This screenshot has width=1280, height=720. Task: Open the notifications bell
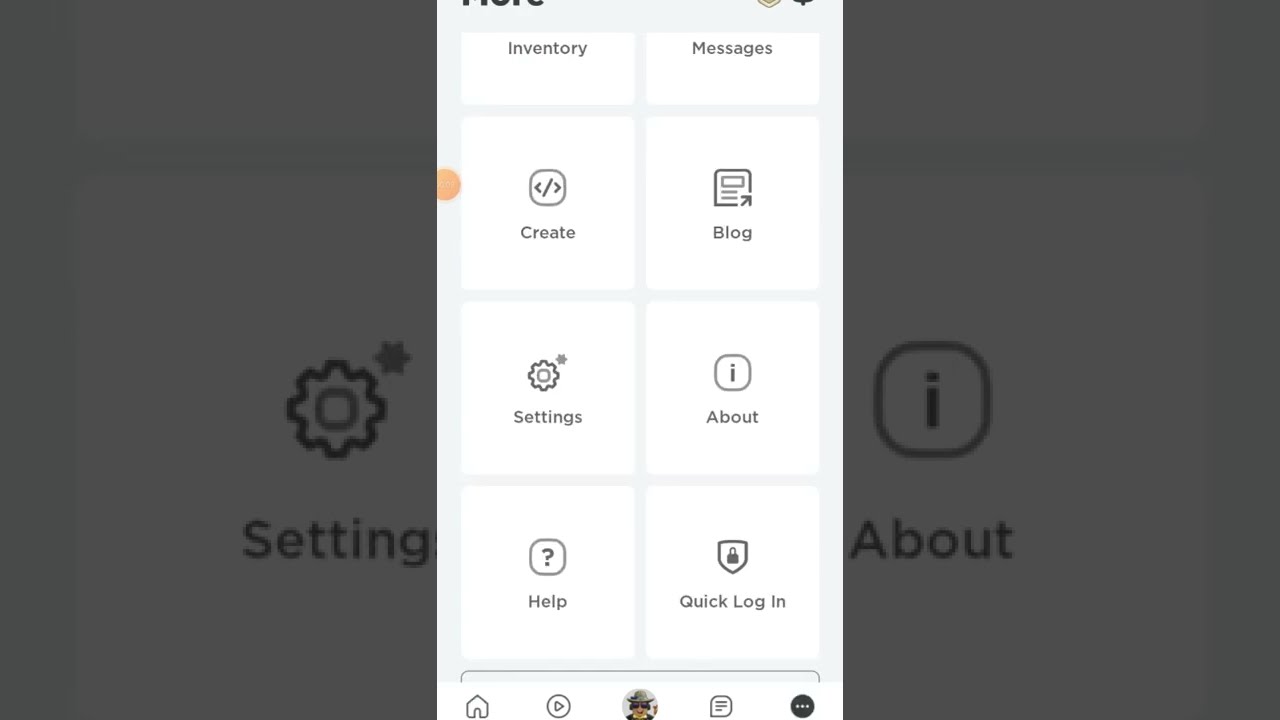pos(803,3)
